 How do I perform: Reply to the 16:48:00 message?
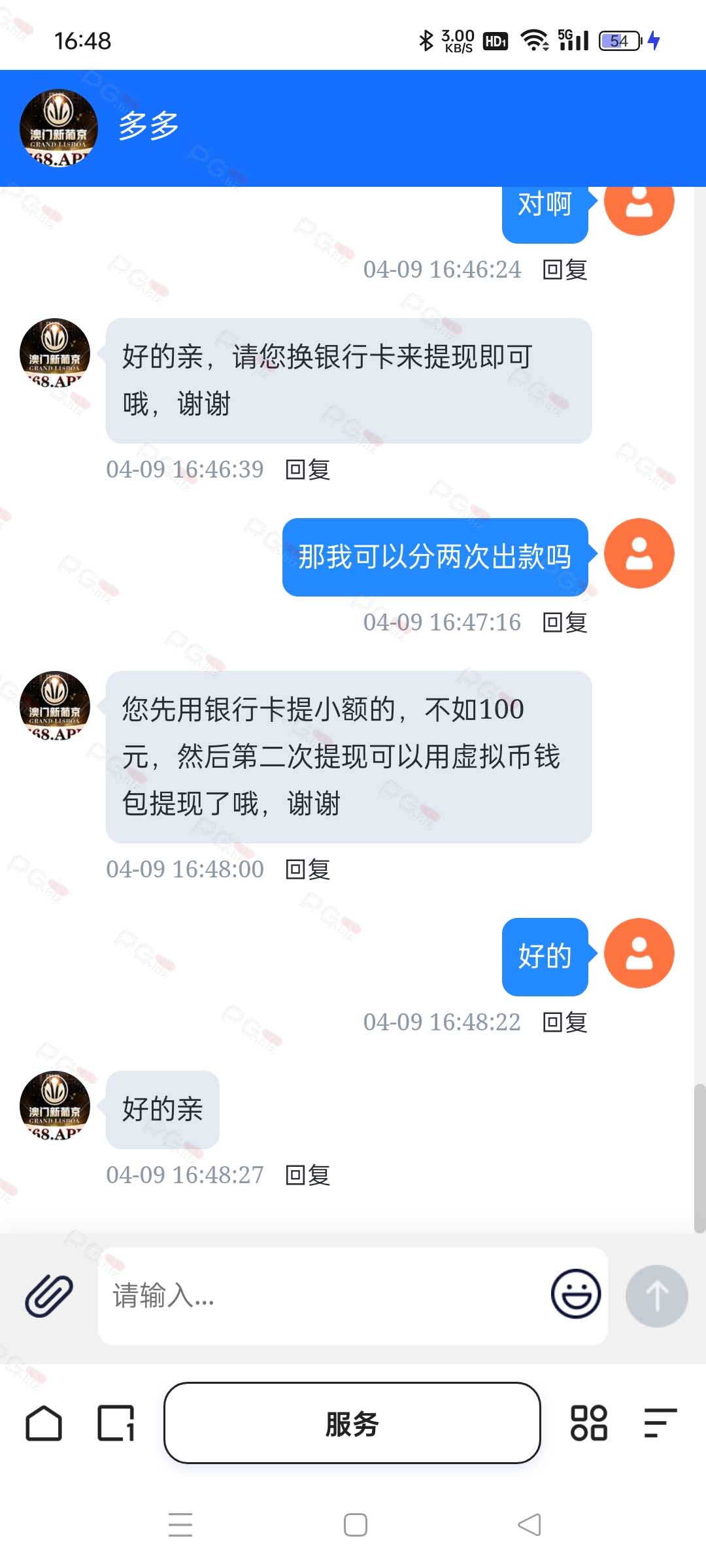click(308, 869)
